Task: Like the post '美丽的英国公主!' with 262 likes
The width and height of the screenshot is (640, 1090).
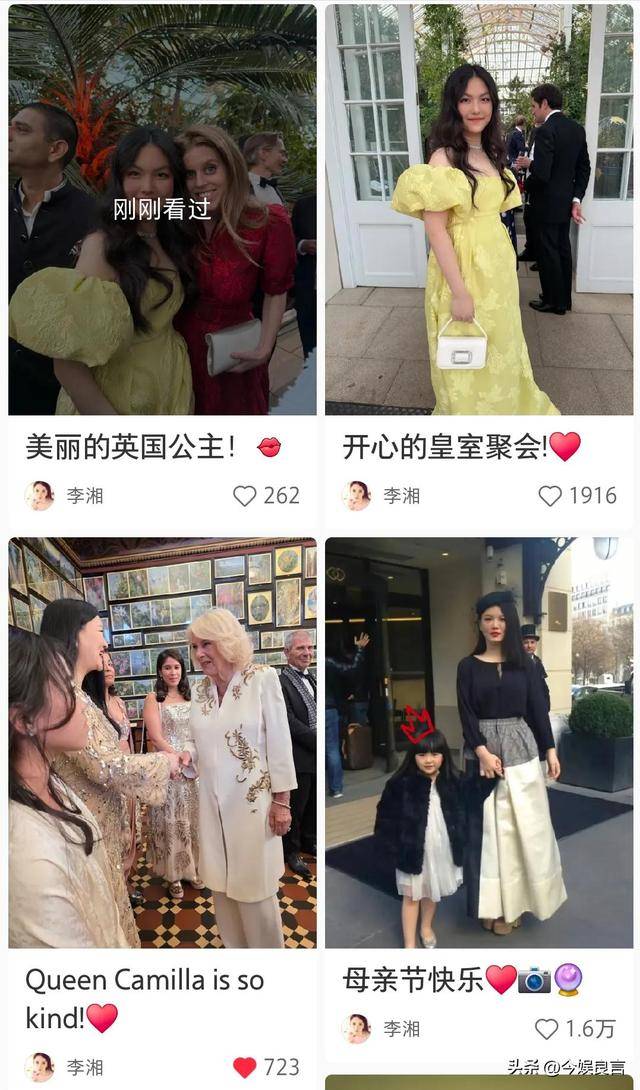Action: click(245, 495)
